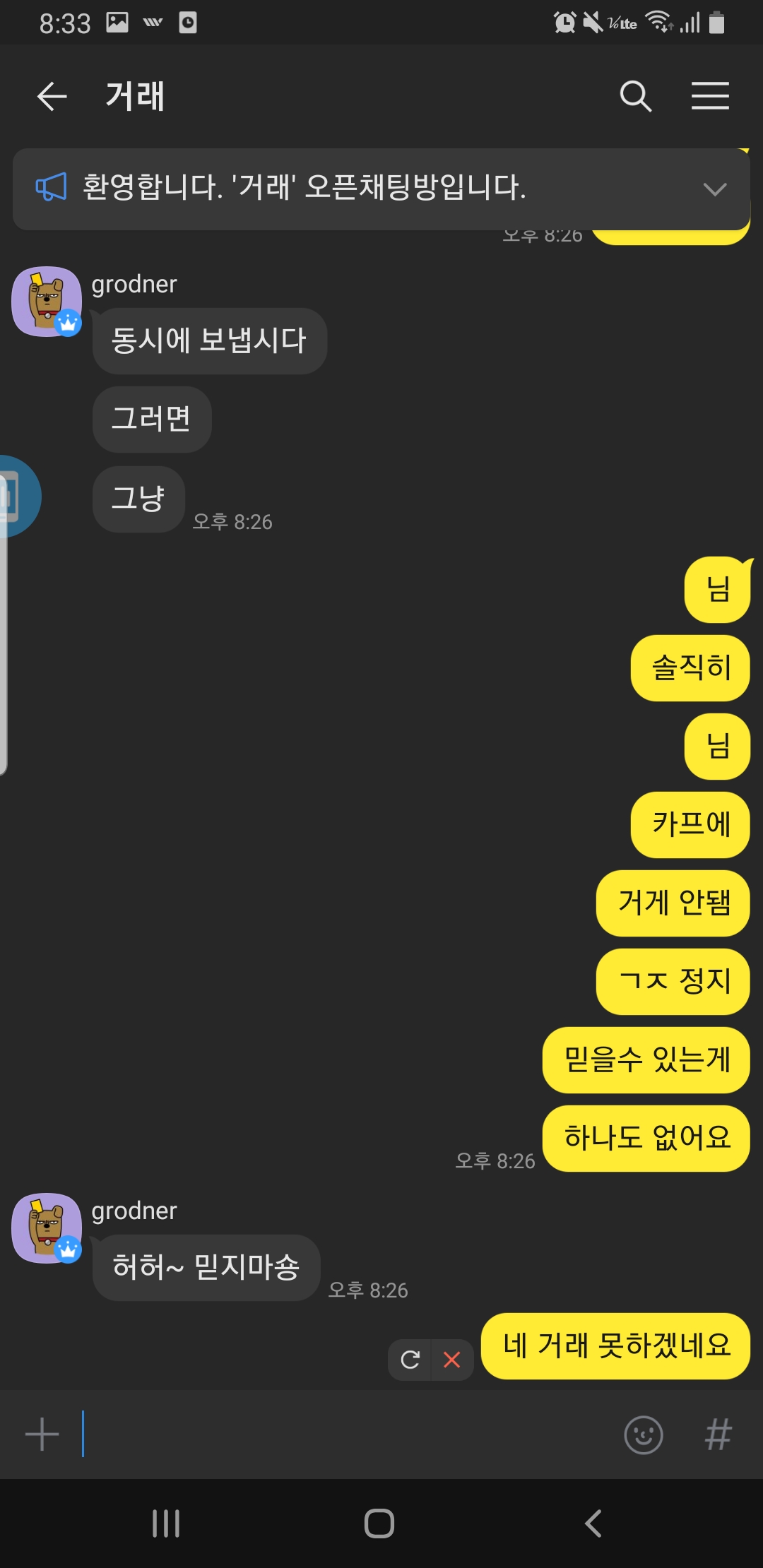The image size is (763, 1568).
Task: Open the plus attachment menu
Action: click(42, 1435)
